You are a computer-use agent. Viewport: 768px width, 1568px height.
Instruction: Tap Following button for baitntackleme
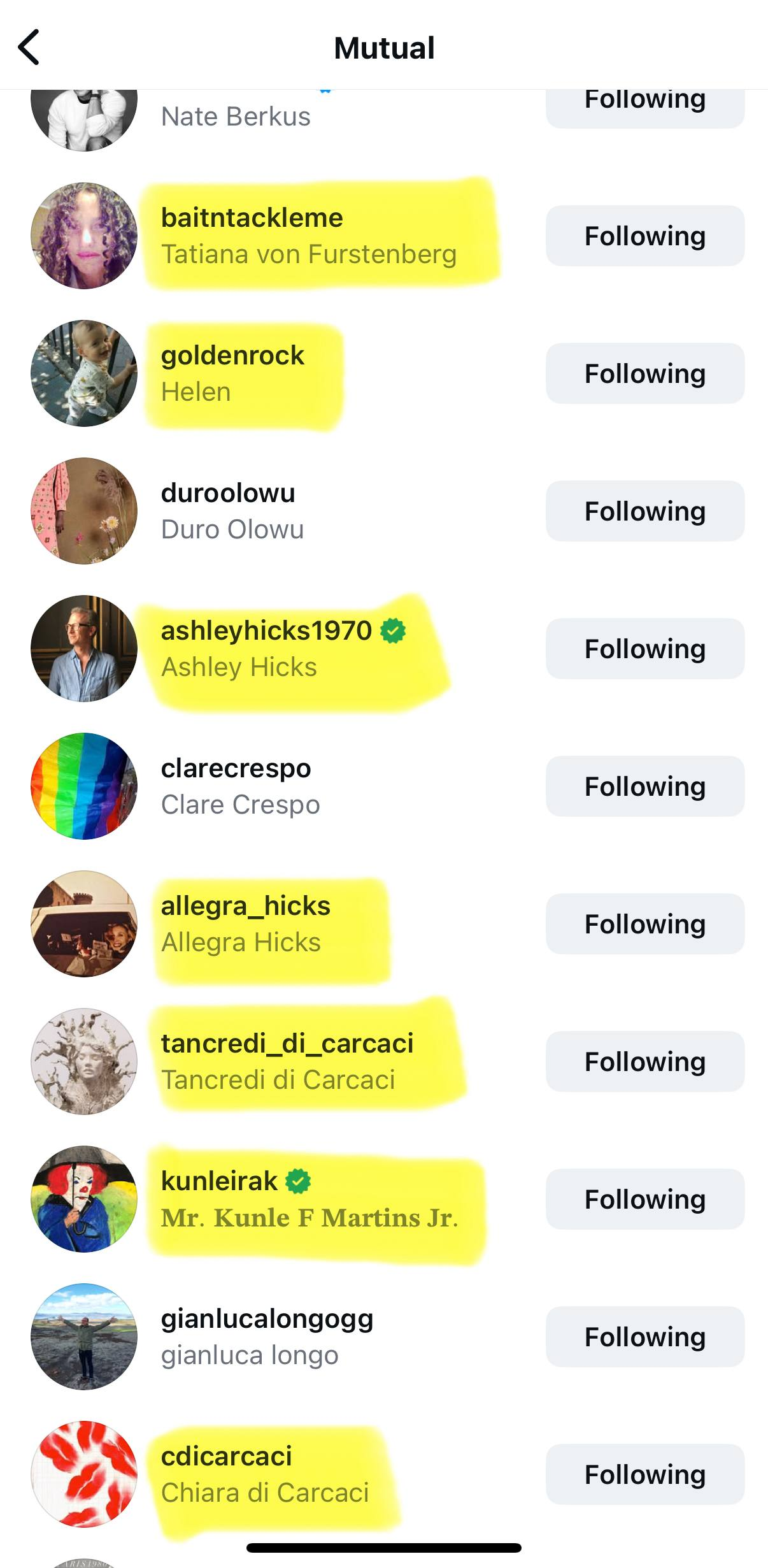pos(644,236)
